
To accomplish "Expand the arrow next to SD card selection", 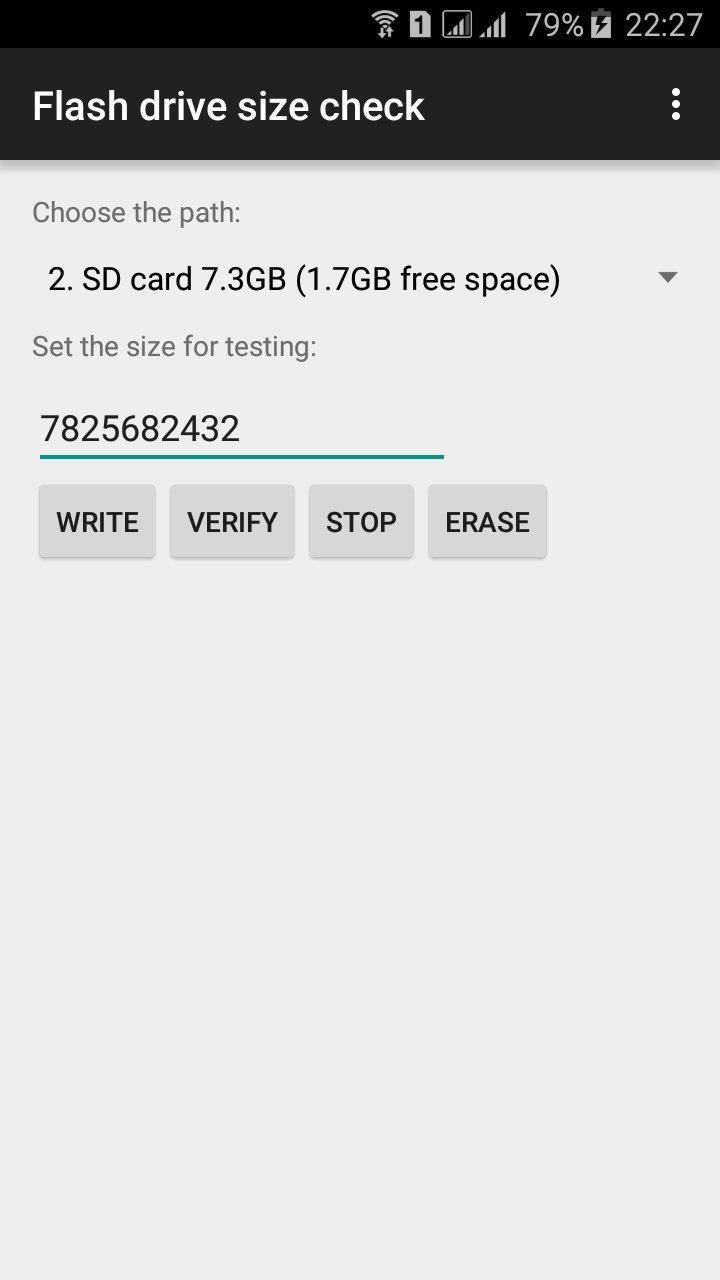I will (x=668, y=278).
